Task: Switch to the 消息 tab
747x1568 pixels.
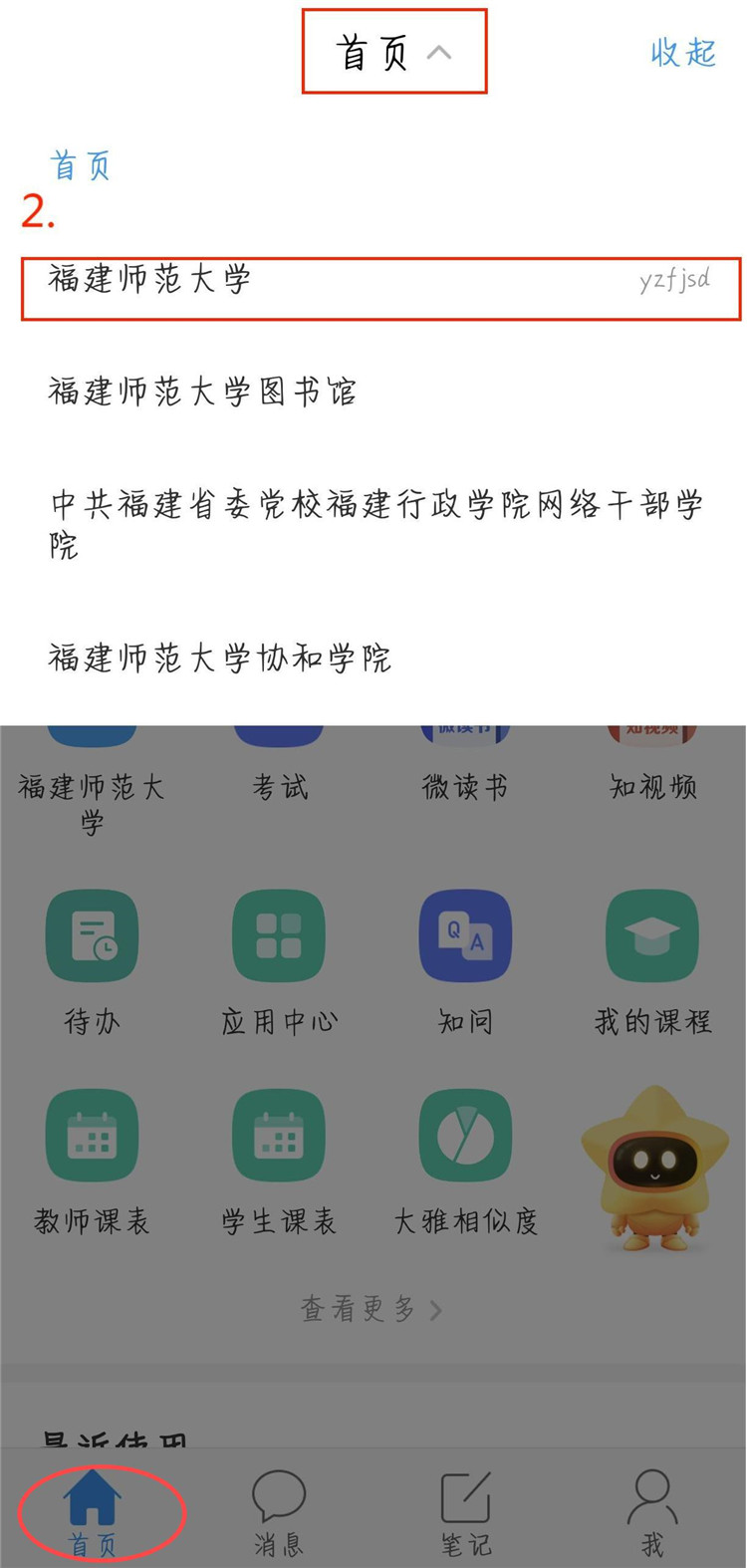Action: [279, 1511]
